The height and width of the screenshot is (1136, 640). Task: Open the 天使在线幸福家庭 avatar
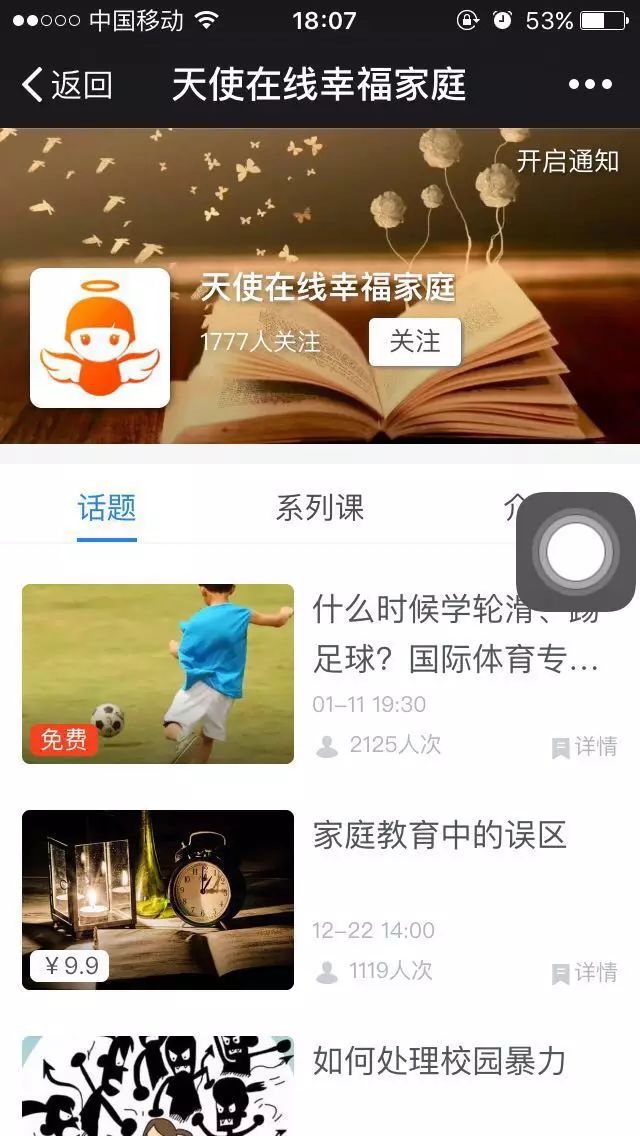(100, 338)
